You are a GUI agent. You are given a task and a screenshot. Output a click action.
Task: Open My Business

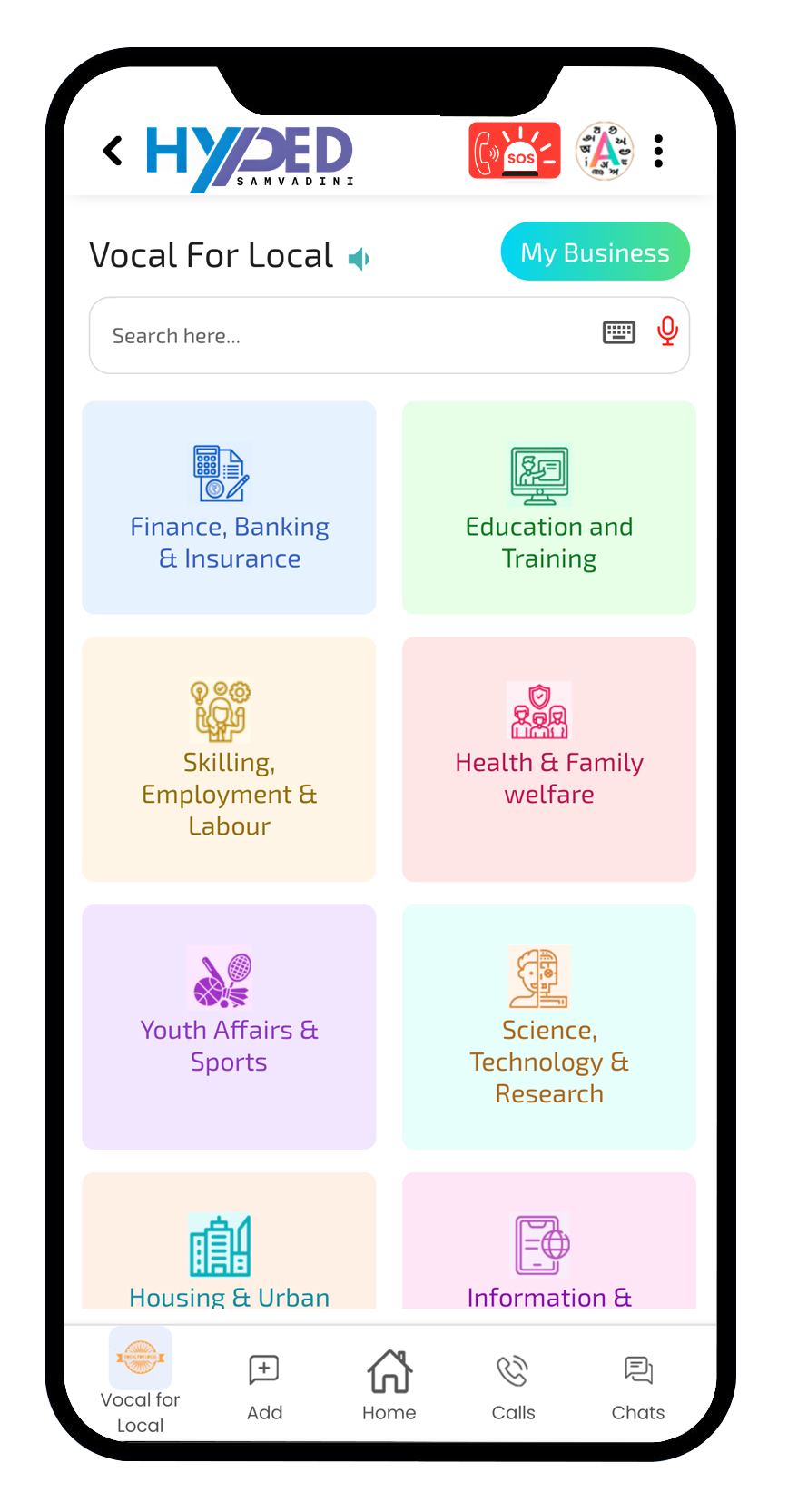595,252
